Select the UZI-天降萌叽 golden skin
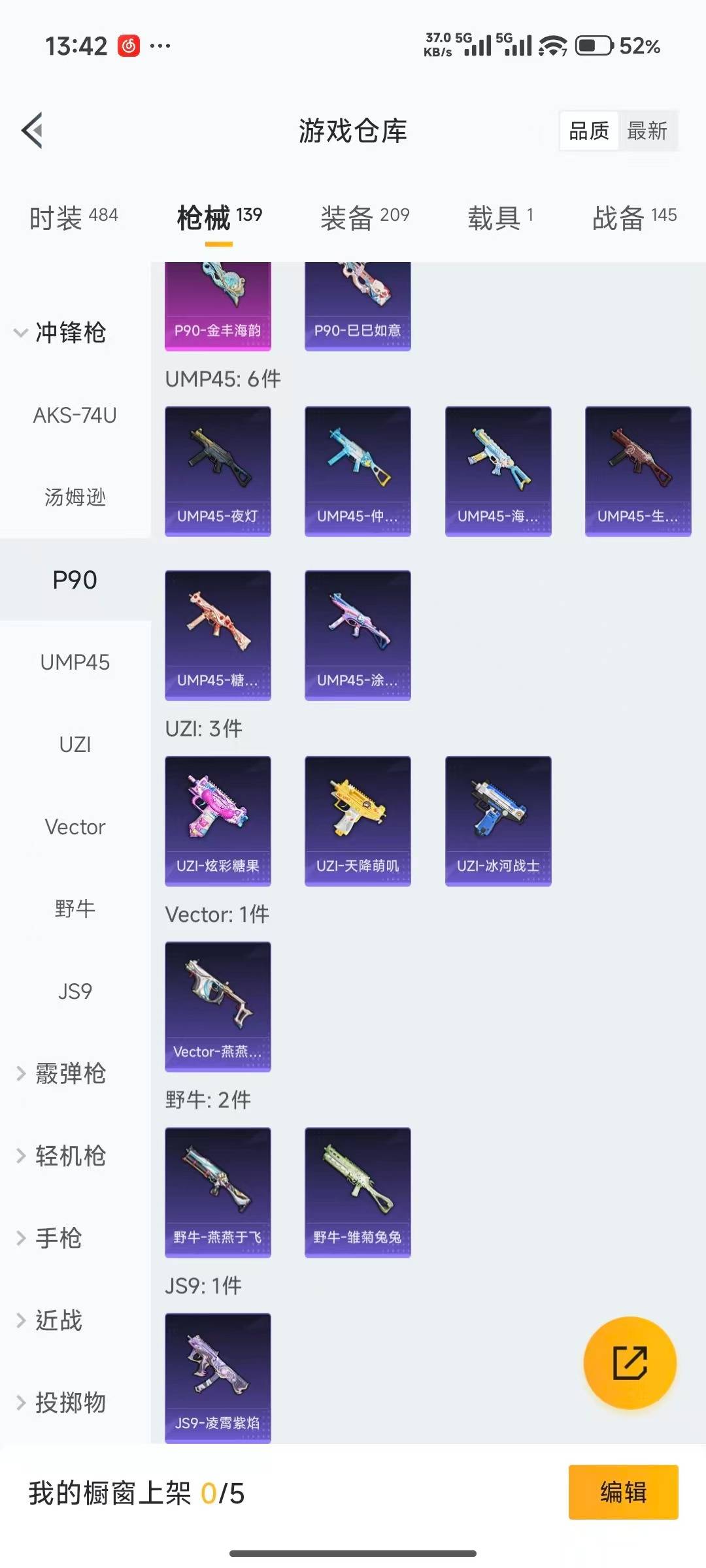This screenshot has height=1568, width=706. coord(358,818)
